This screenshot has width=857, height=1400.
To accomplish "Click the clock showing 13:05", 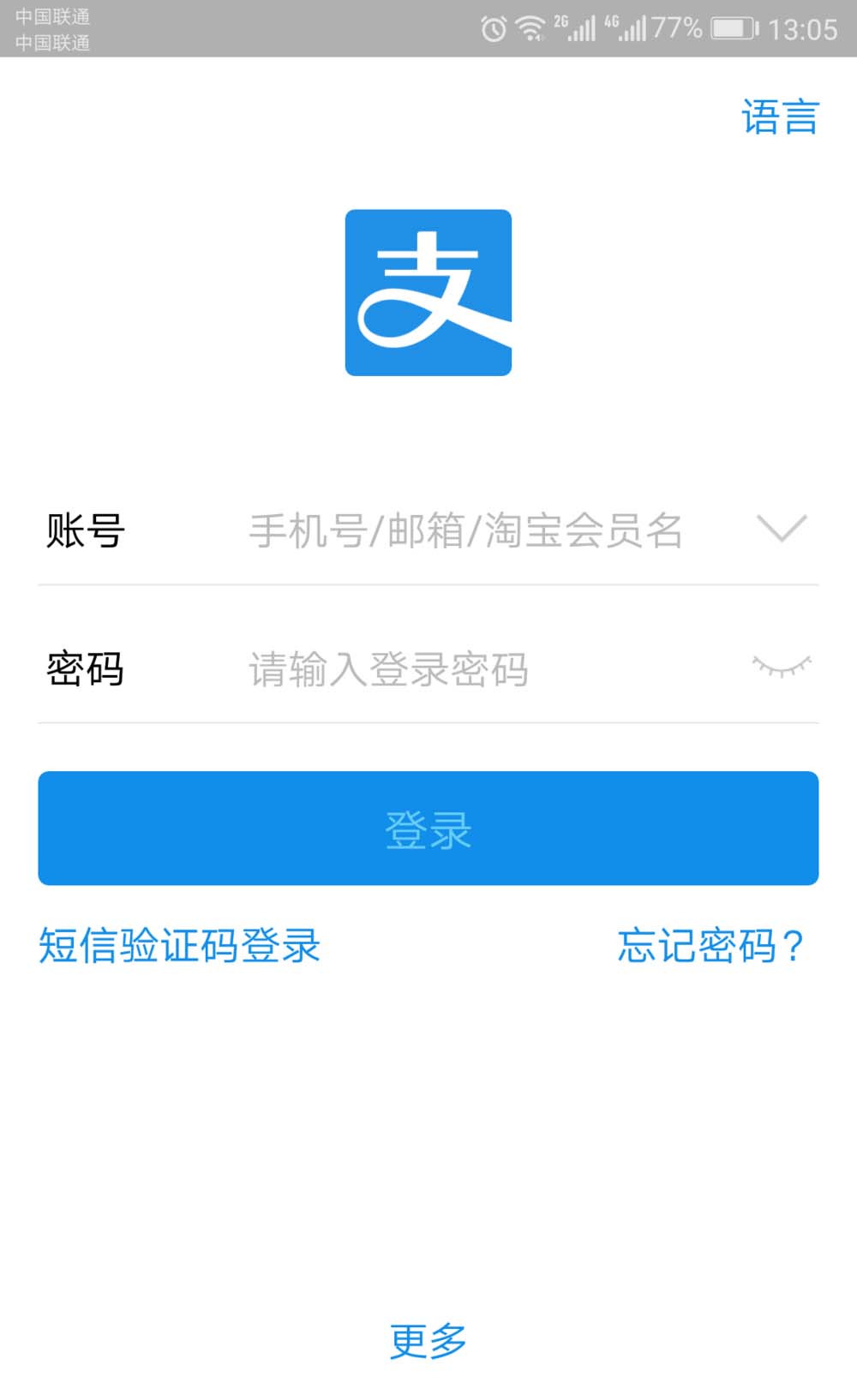I will coord(804,27).
